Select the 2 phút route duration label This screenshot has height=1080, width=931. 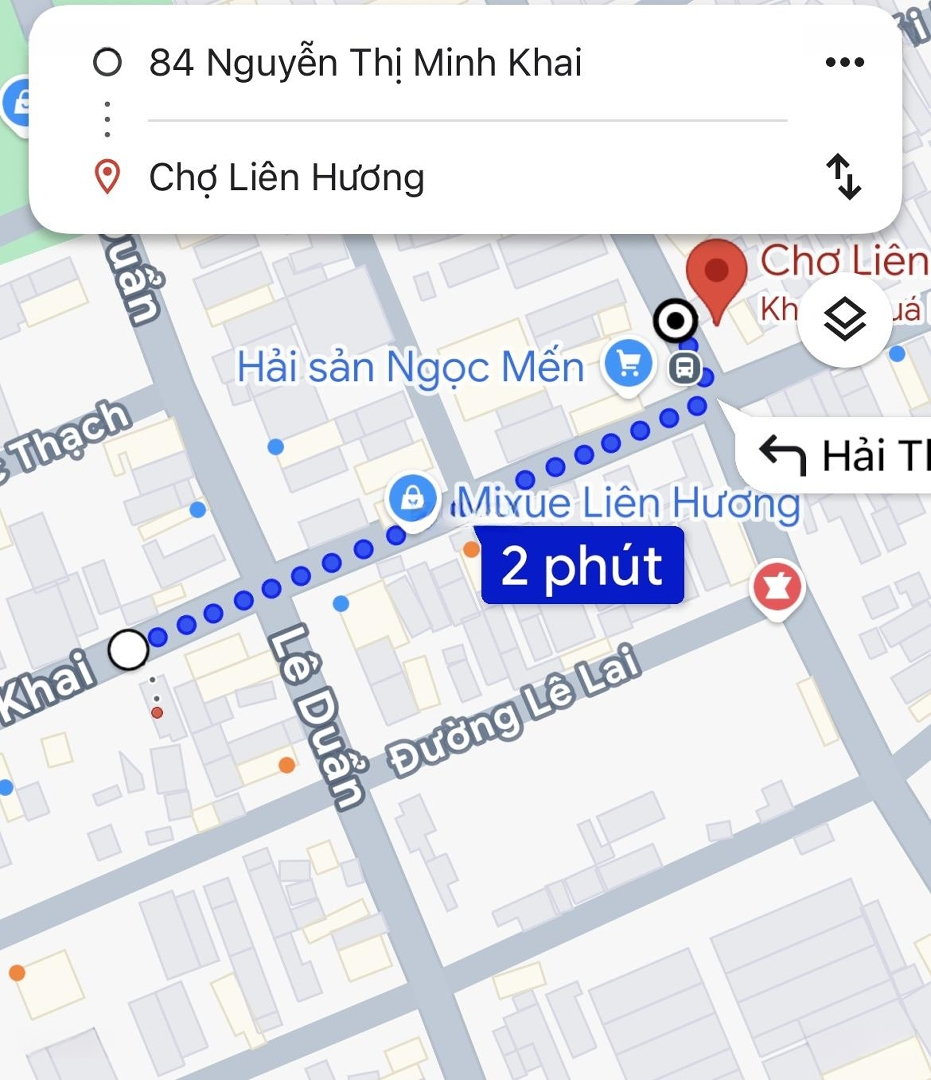(582, 565)
